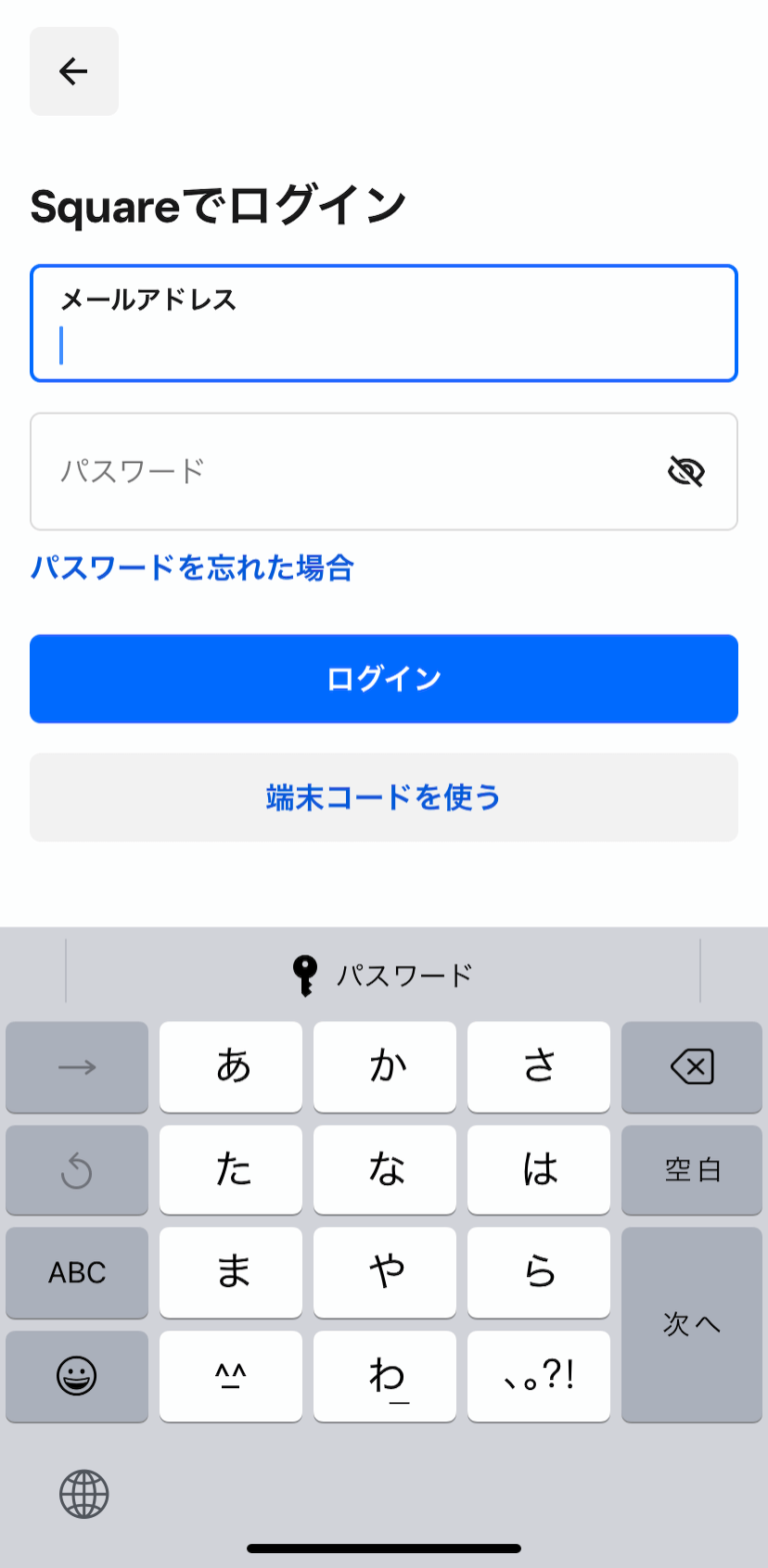Tap the home indicator bar
Screen dimensions: 768x1568
click(383, 1547)
